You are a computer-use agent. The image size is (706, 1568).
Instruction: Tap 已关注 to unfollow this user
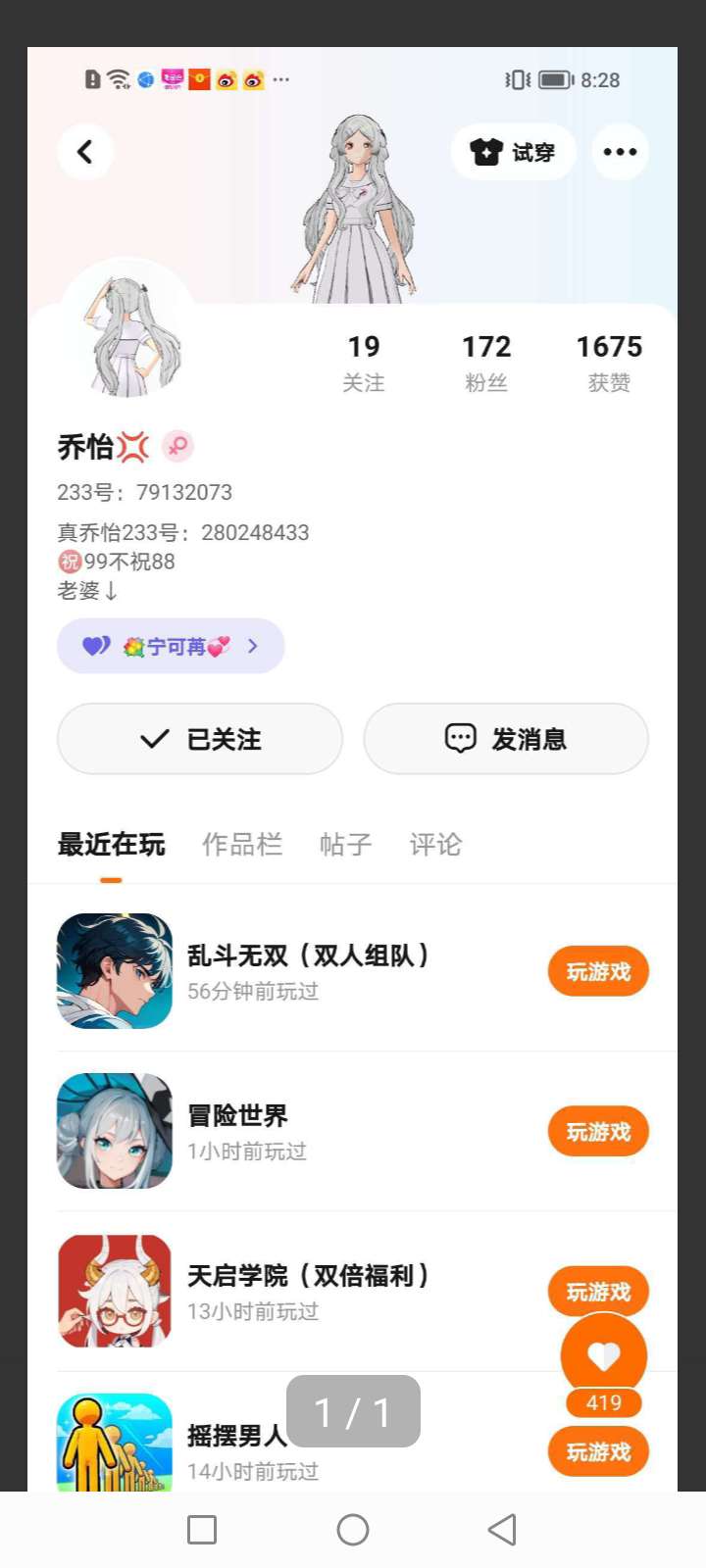pos(200,739)
